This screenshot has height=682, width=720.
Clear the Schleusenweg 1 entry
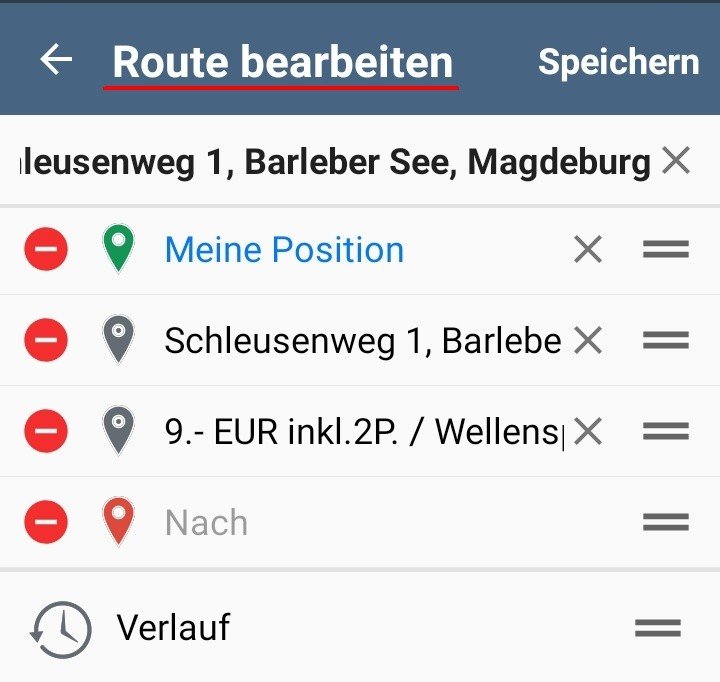(x=588, y=341)
